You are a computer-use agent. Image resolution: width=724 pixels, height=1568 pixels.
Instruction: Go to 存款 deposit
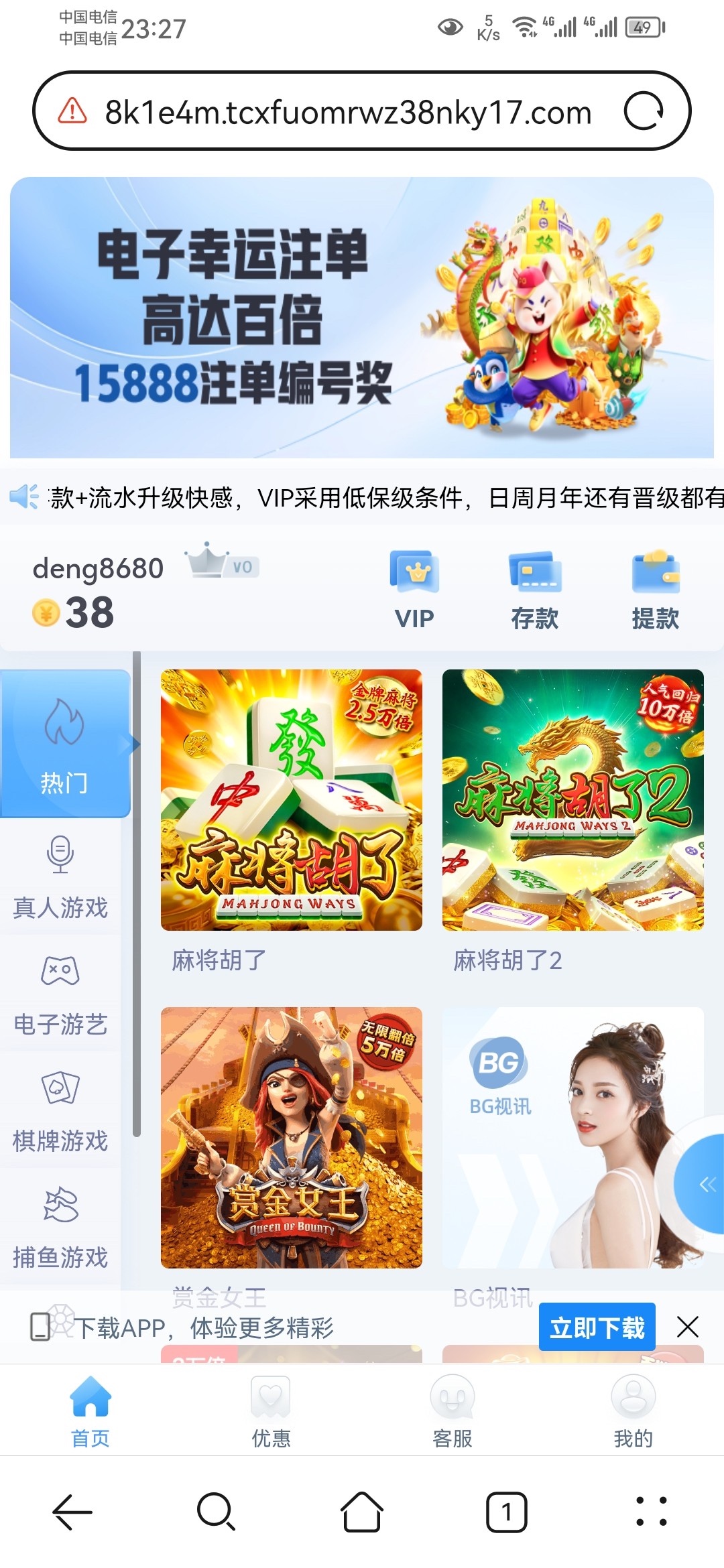point(534,590)
